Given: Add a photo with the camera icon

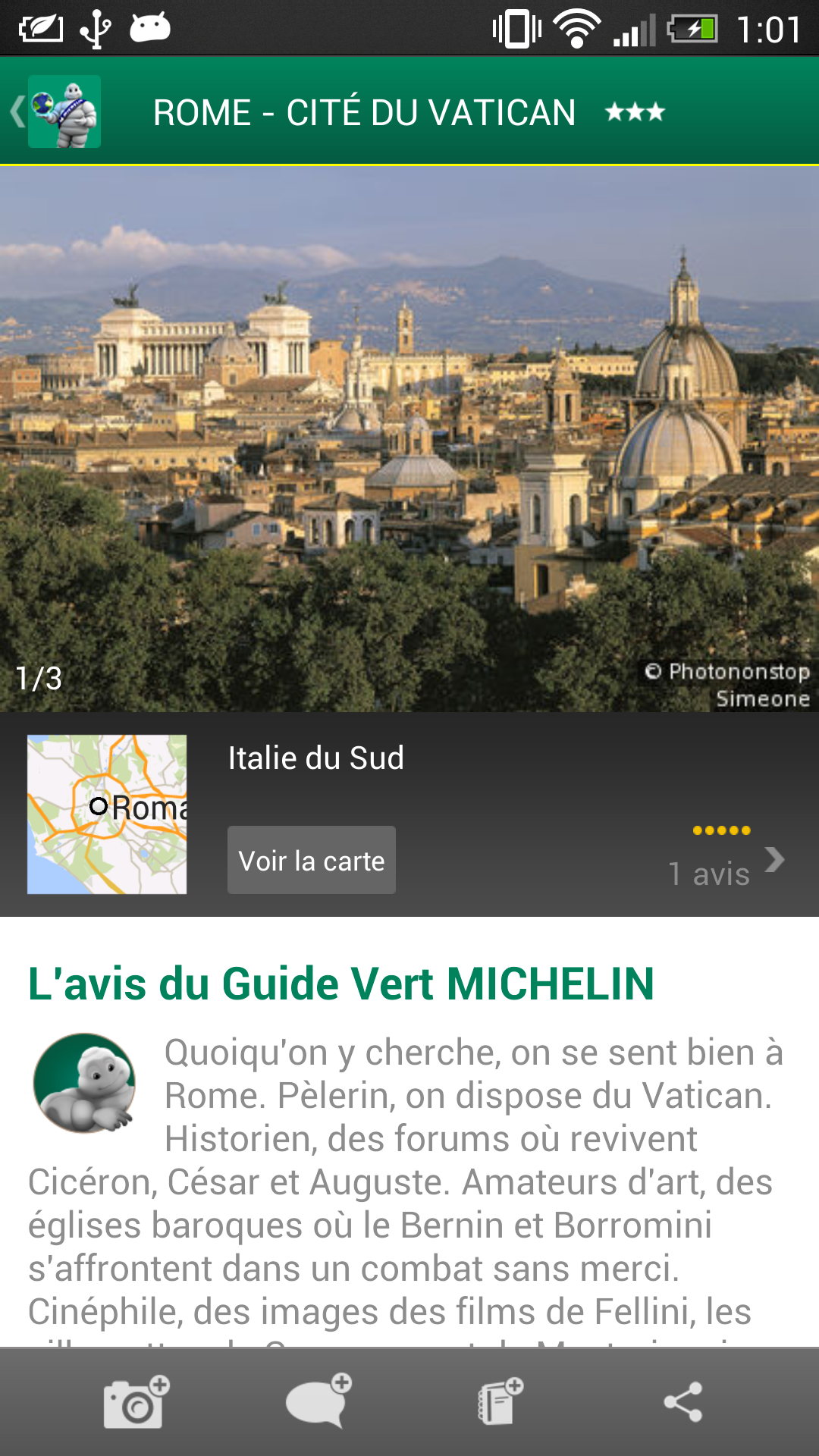Looking at the screenshot, I should coord(136,1403).
